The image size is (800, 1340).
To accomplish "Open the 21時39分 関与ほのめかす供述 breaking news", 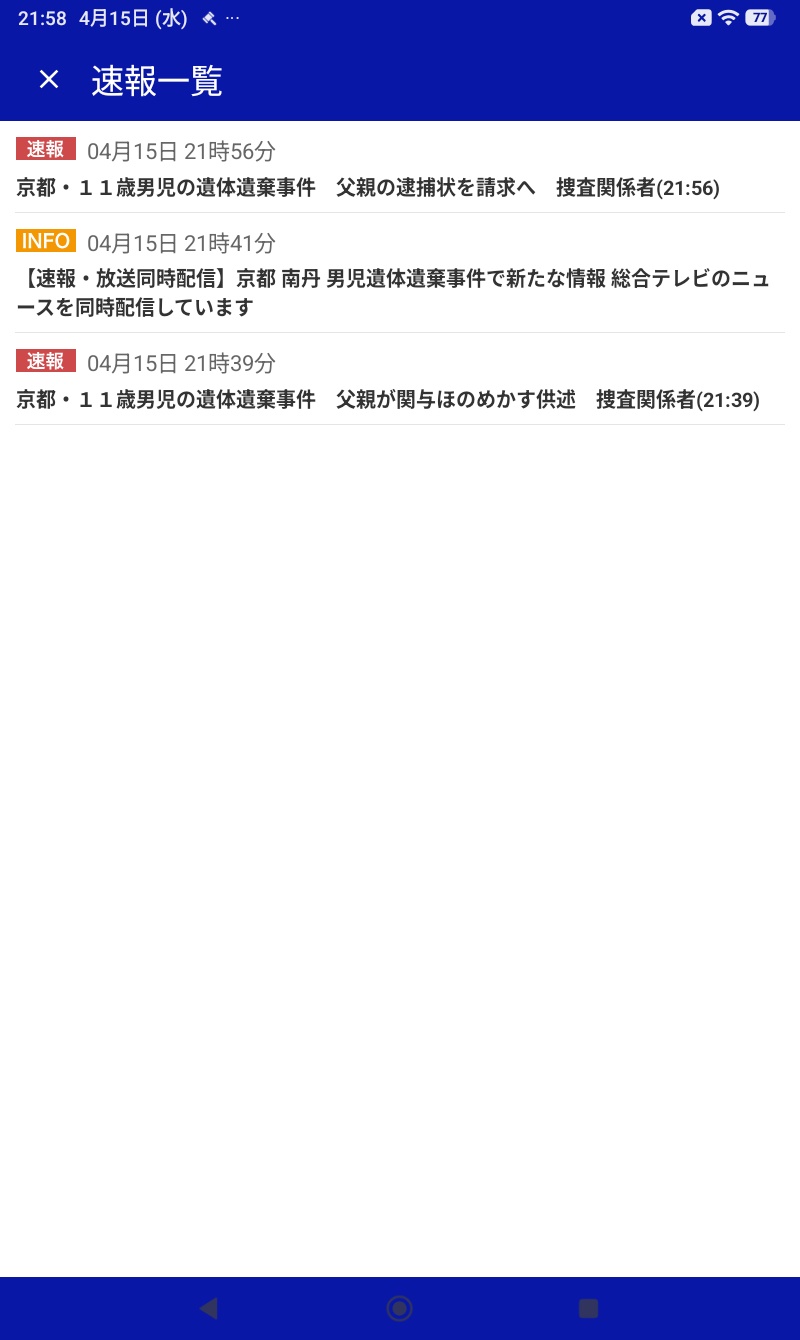I will point(388,400).
